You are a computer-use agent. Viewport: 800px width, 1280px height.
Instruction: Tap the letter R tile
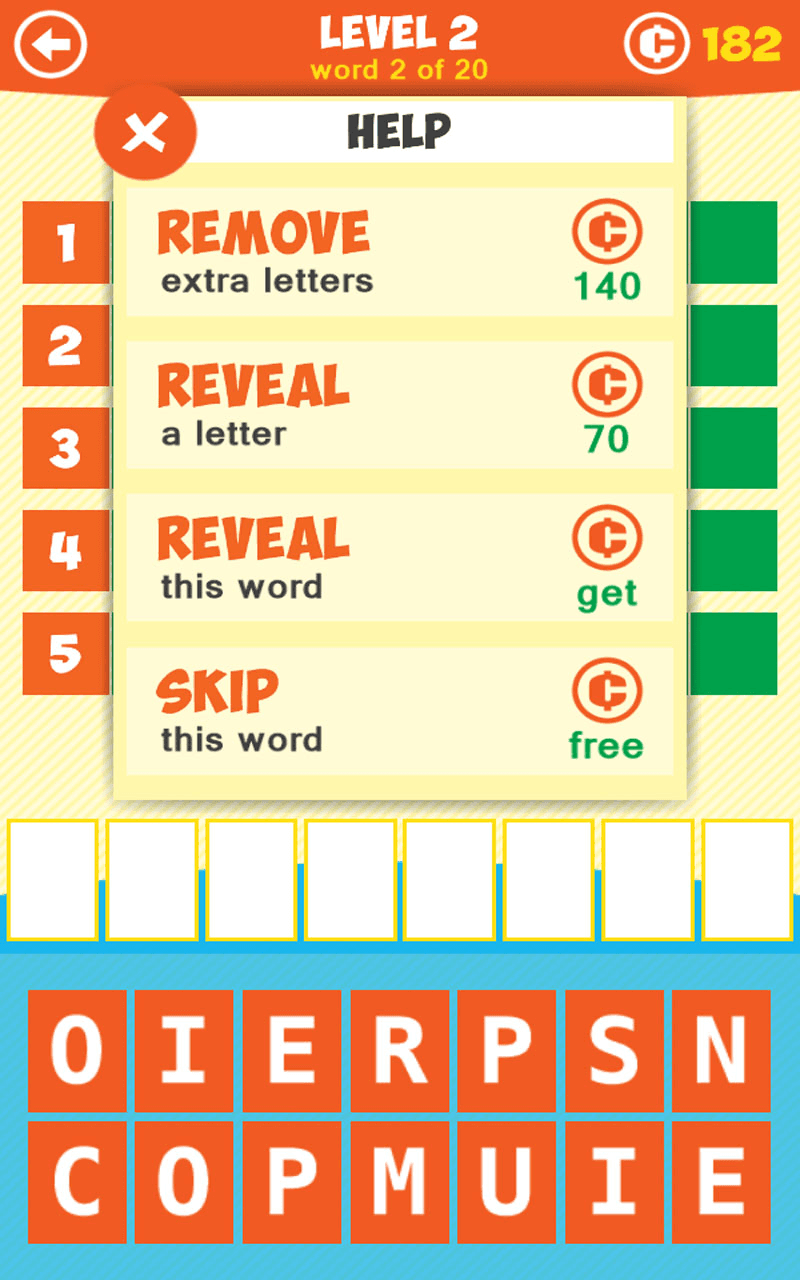(x=399, y=1051)
